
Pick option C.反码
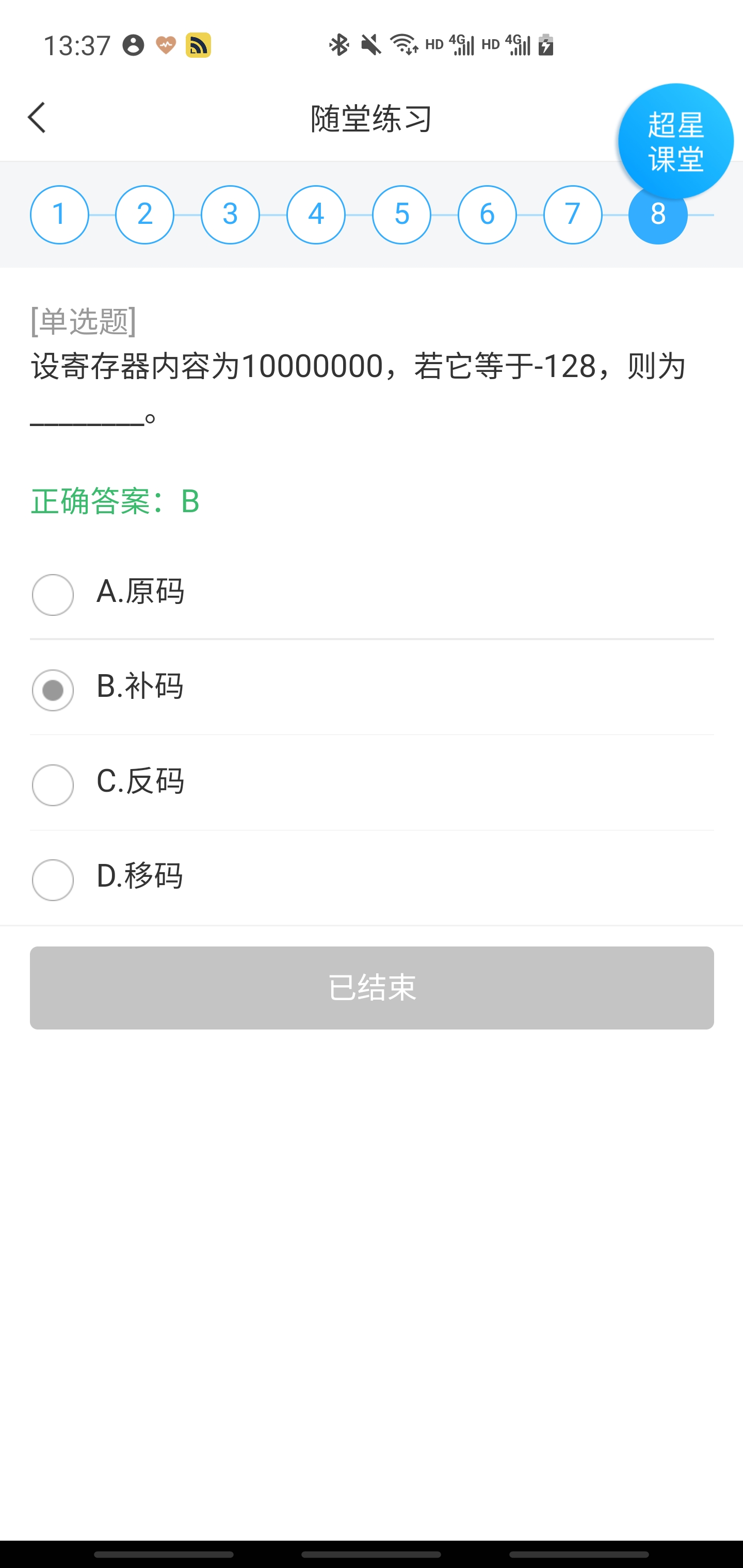pos(53,785)
